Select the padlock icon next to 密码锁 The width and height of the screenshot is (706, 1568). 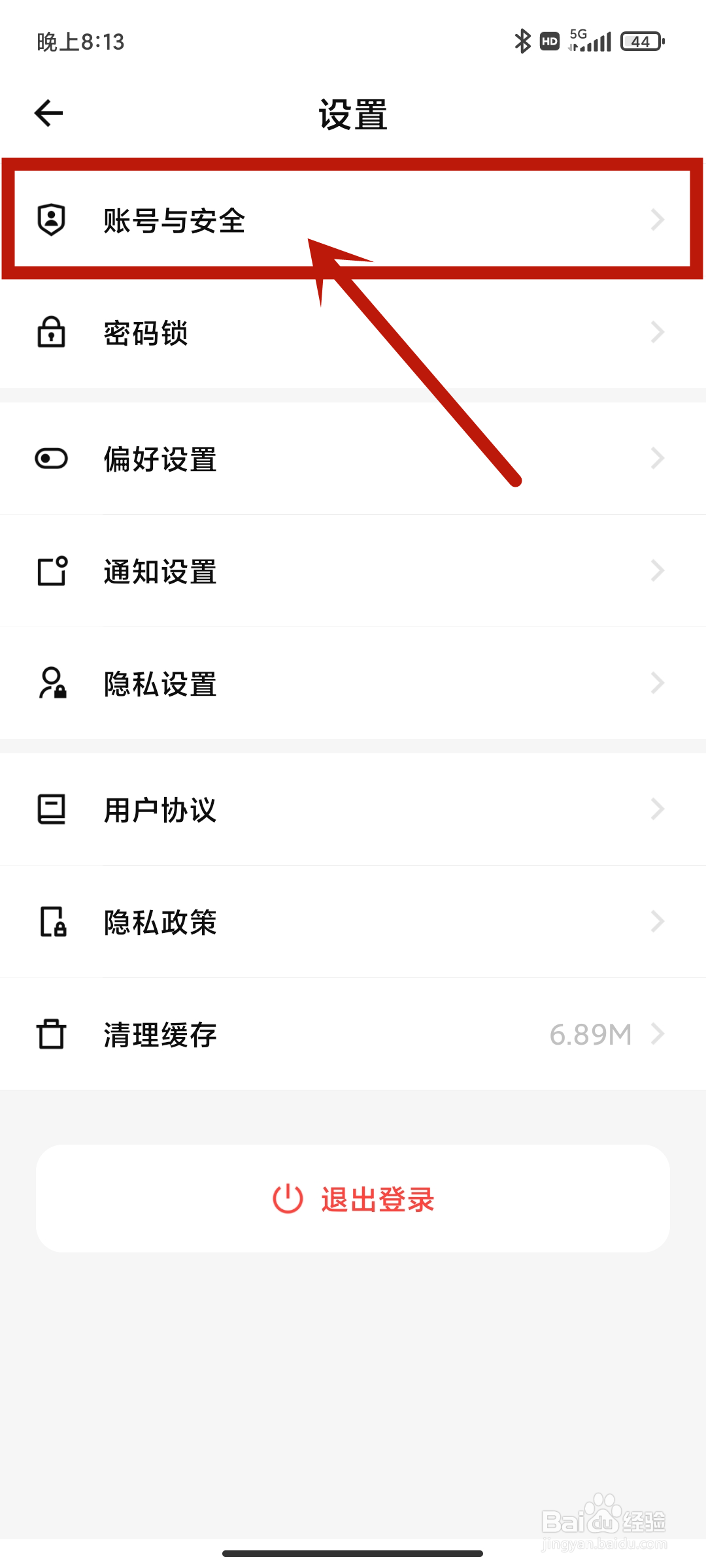[52, 333]
